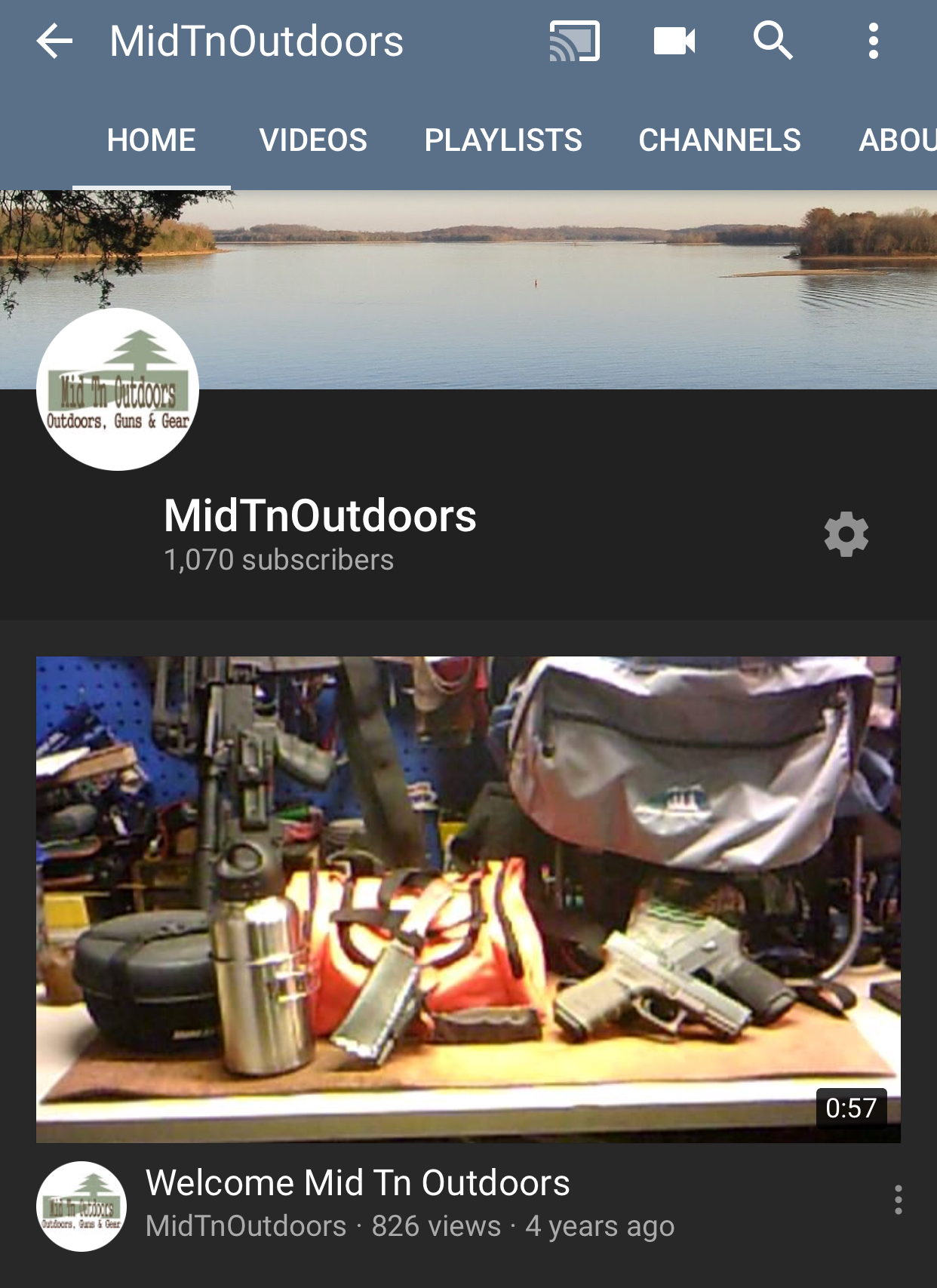937x1288 pixels.
Task: Open the video camera upload icon
Action: tap(674, 41)
